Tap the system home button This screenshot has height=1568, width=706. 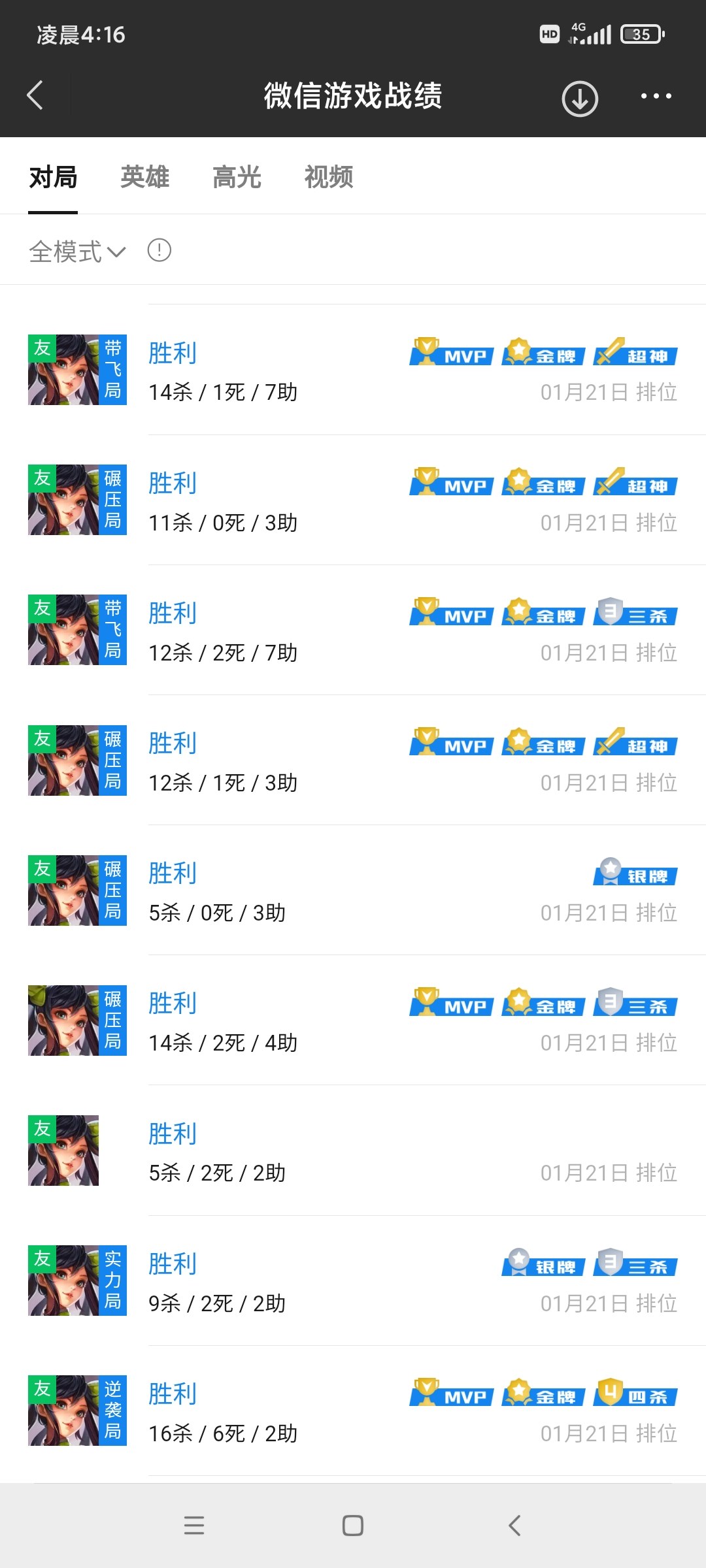click(x=353, y=1526)
